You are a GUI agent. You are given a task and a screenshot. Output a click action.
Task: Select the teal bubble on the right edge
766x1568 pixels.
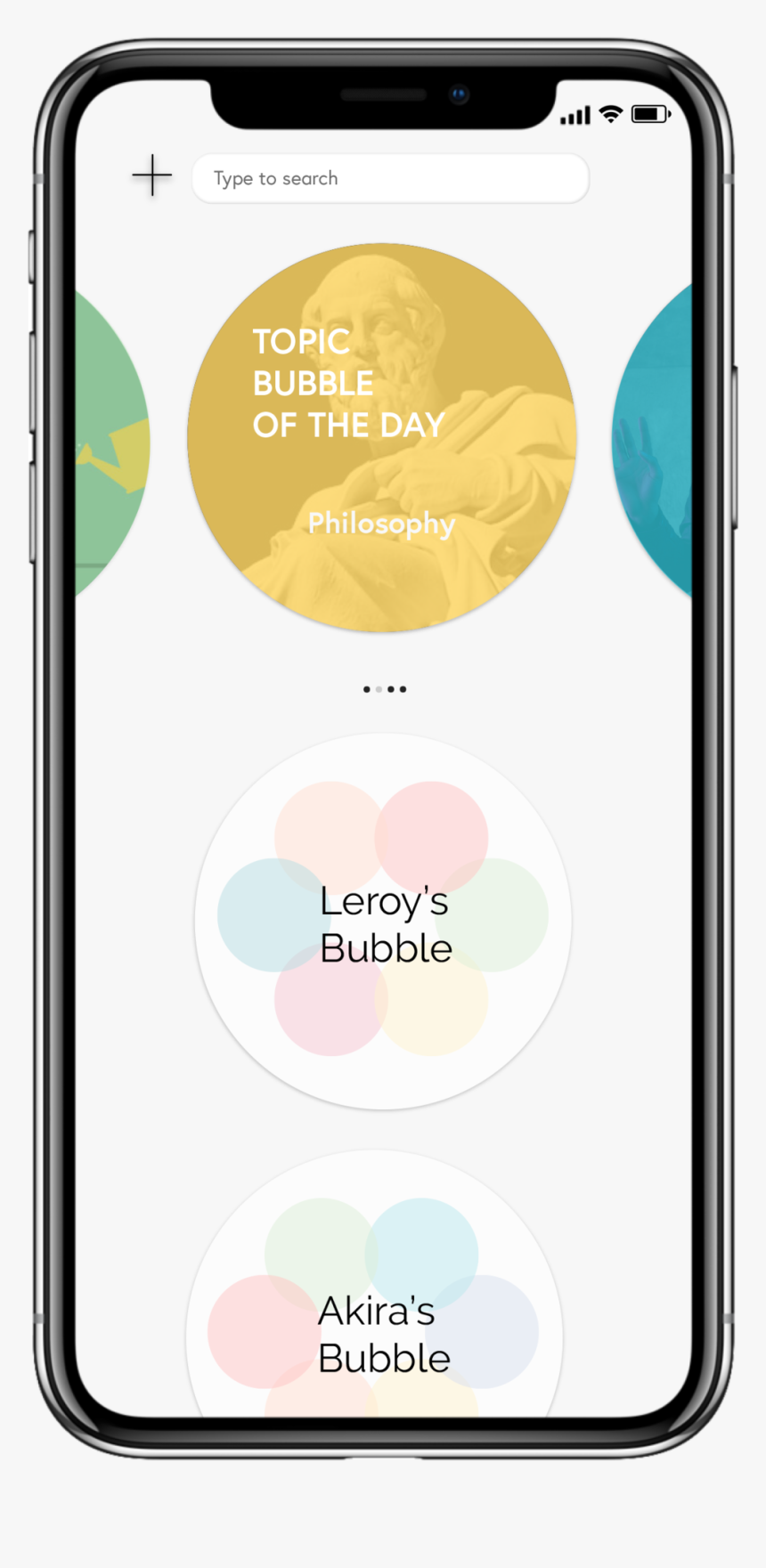pyautogui.click(x=652, y=442)
